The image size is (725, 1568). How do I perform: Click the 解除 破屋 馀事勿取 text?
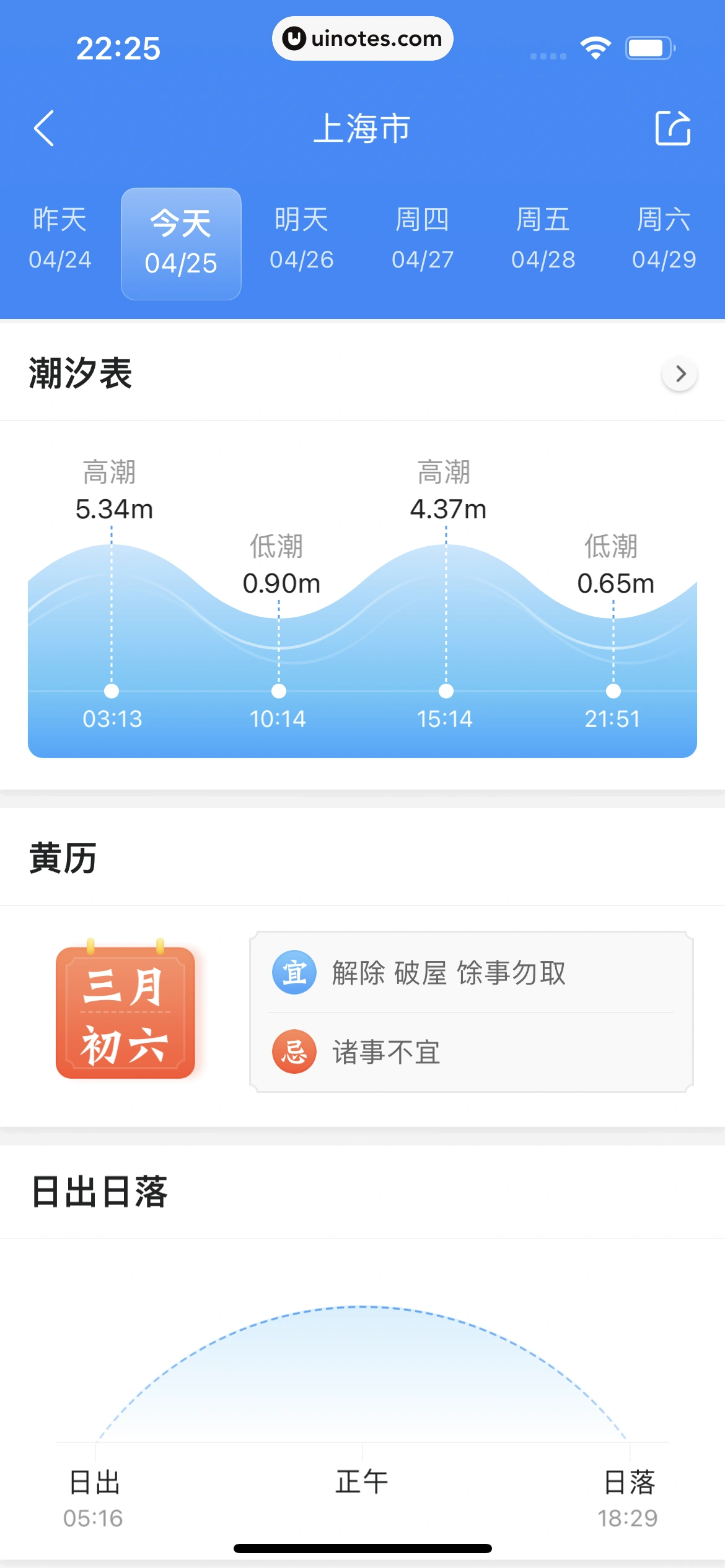click(448, 972)
